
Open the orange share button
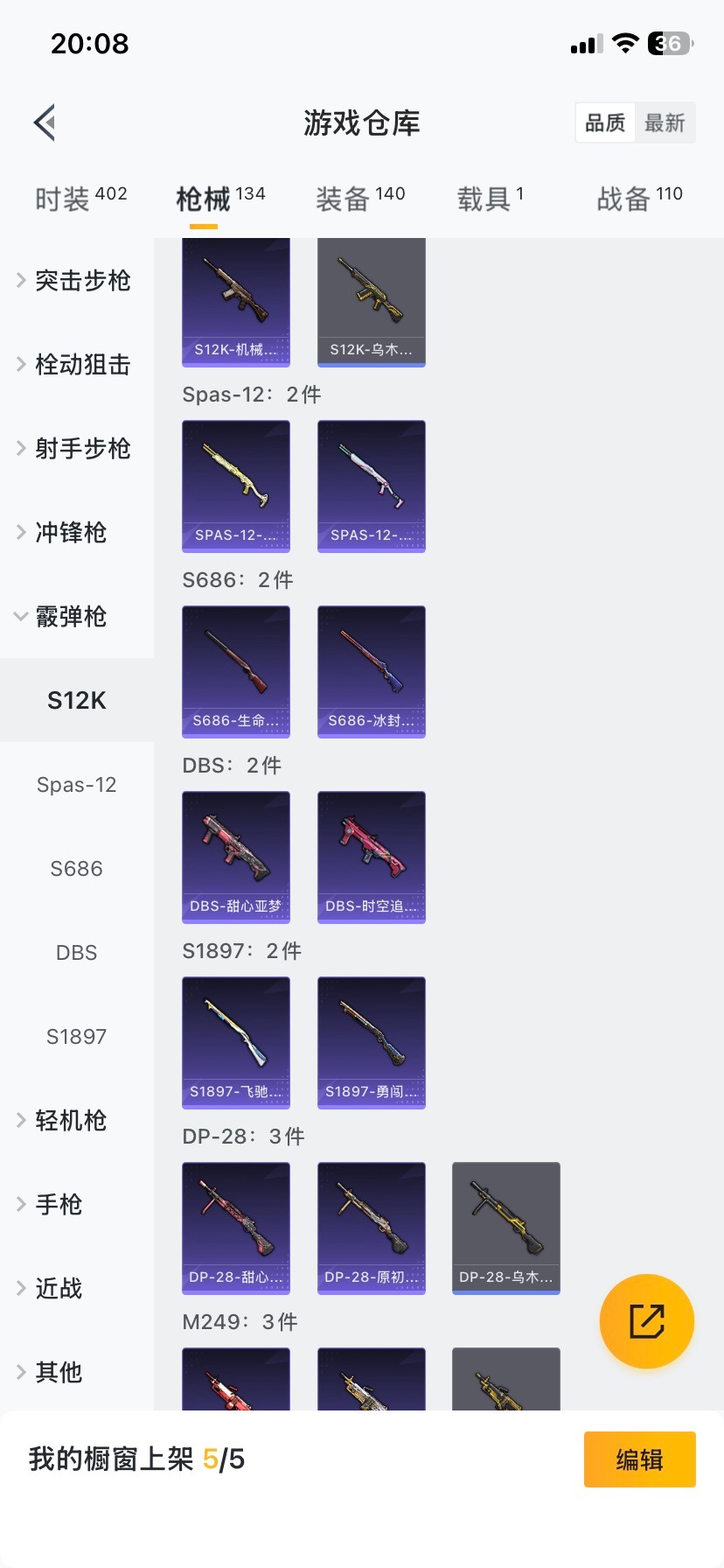[646, 1321]
